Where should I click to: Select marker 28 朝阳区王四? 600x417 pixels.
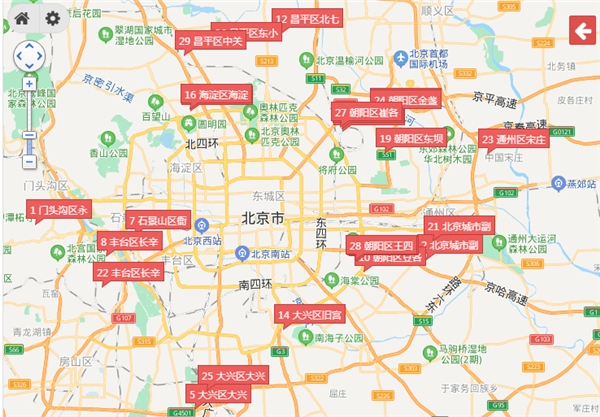click(380, 245)
